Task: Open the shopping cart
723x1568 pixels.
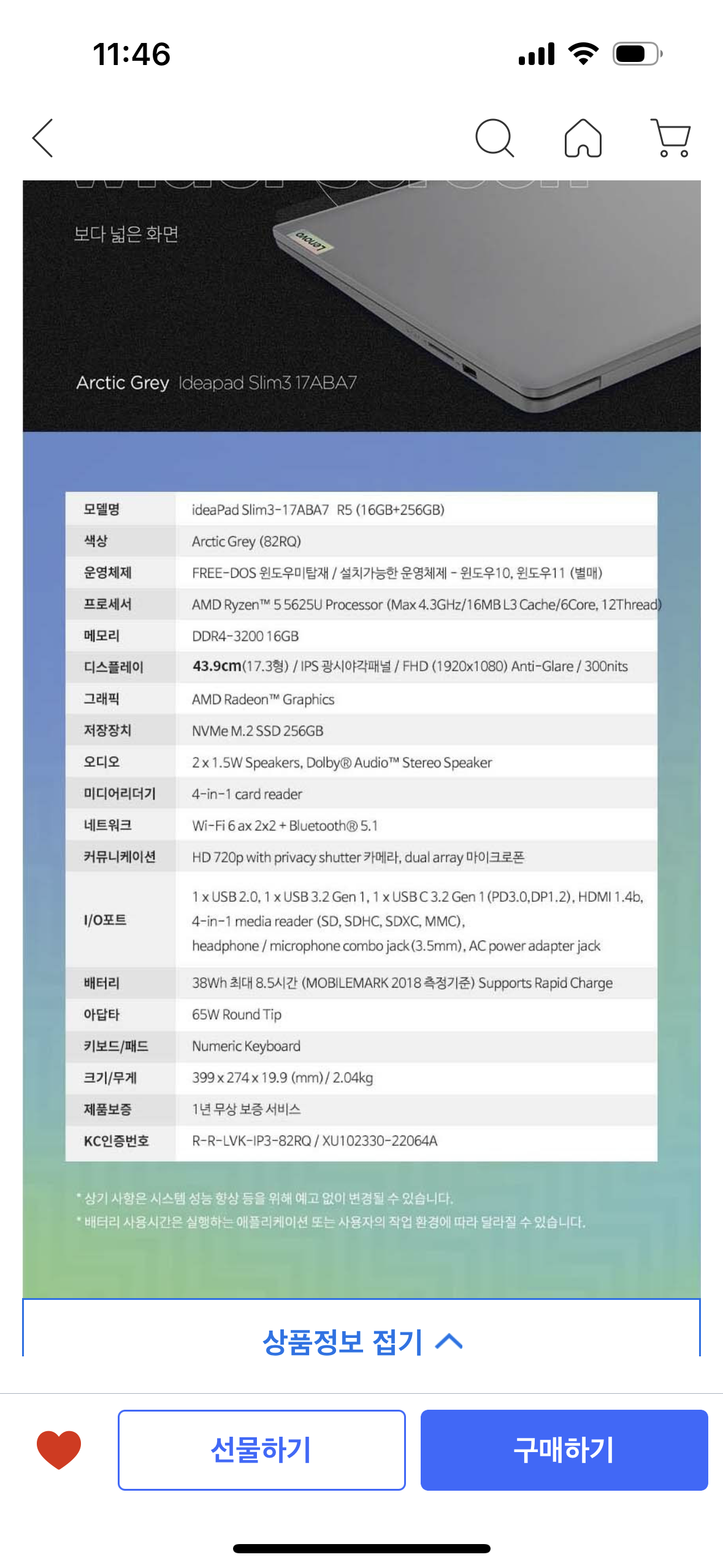Action: point(671,138)
